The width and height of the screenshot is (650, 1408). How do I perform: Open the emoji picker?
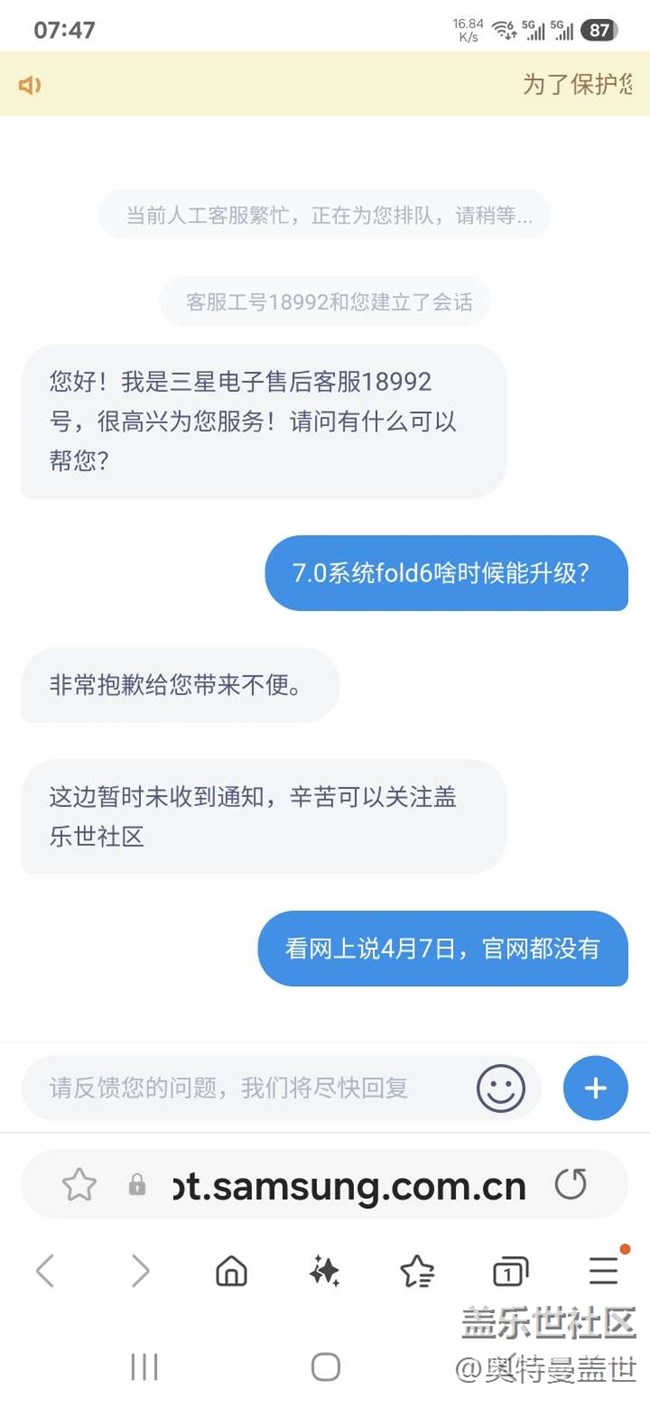500,1087
